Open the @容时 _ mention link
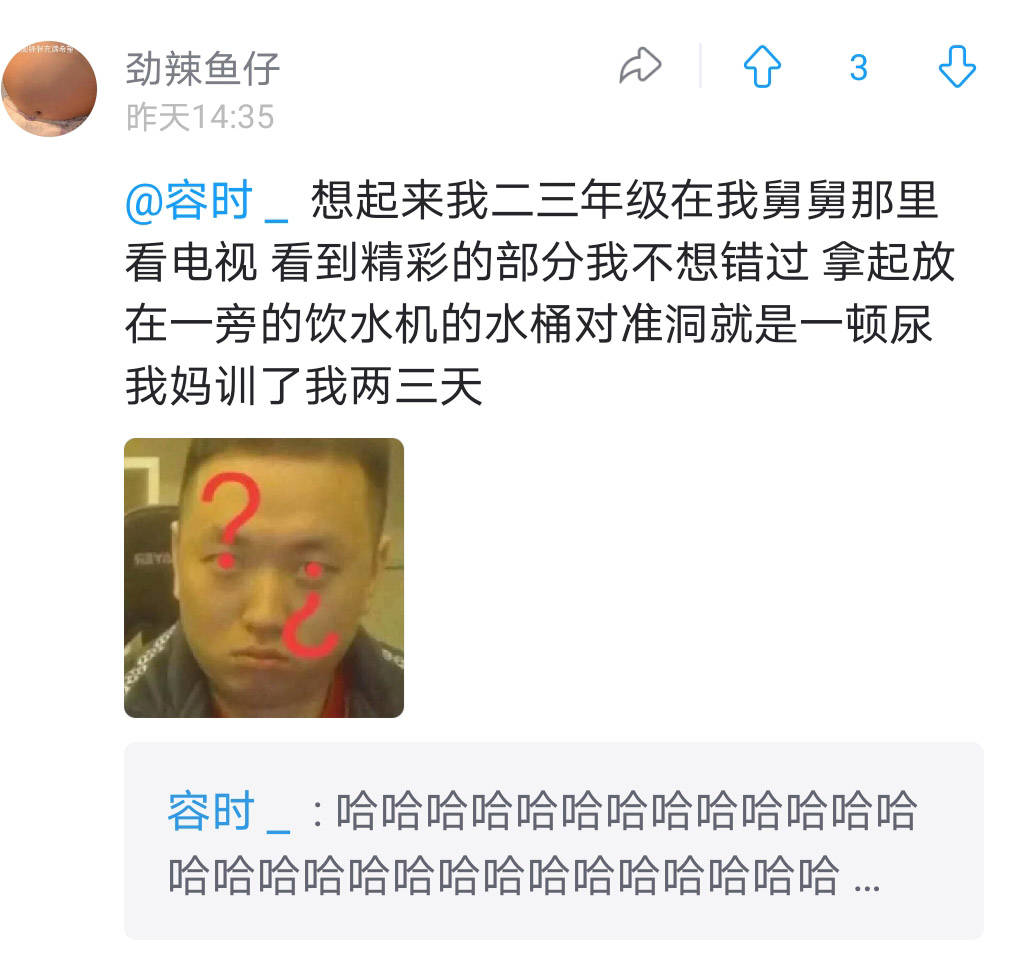The width and height of the screenshot is (1032, 972). click(207, 202)
